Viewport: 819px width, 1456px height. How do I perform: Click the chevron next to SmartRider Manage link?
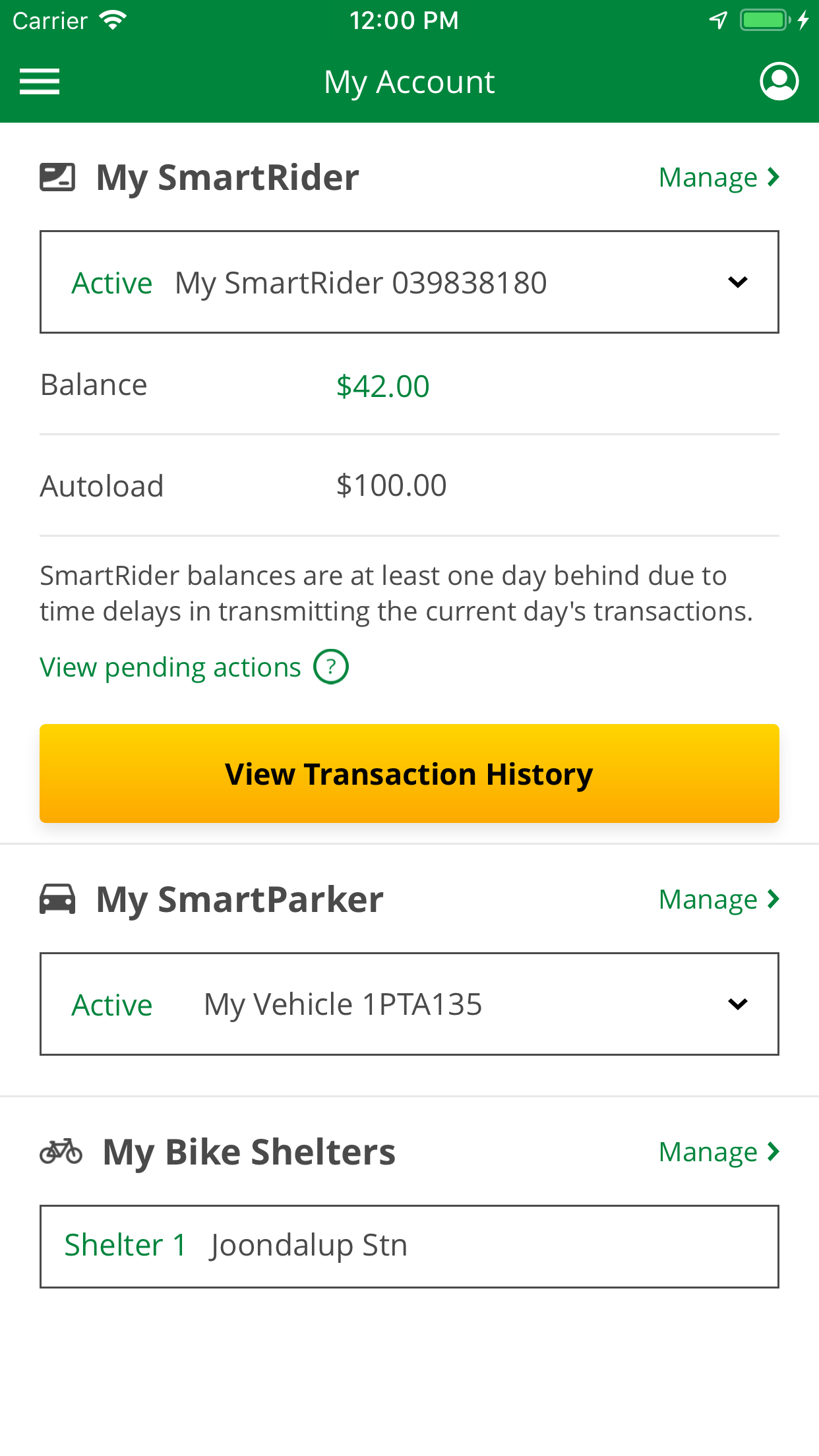[x=772, y=176]
